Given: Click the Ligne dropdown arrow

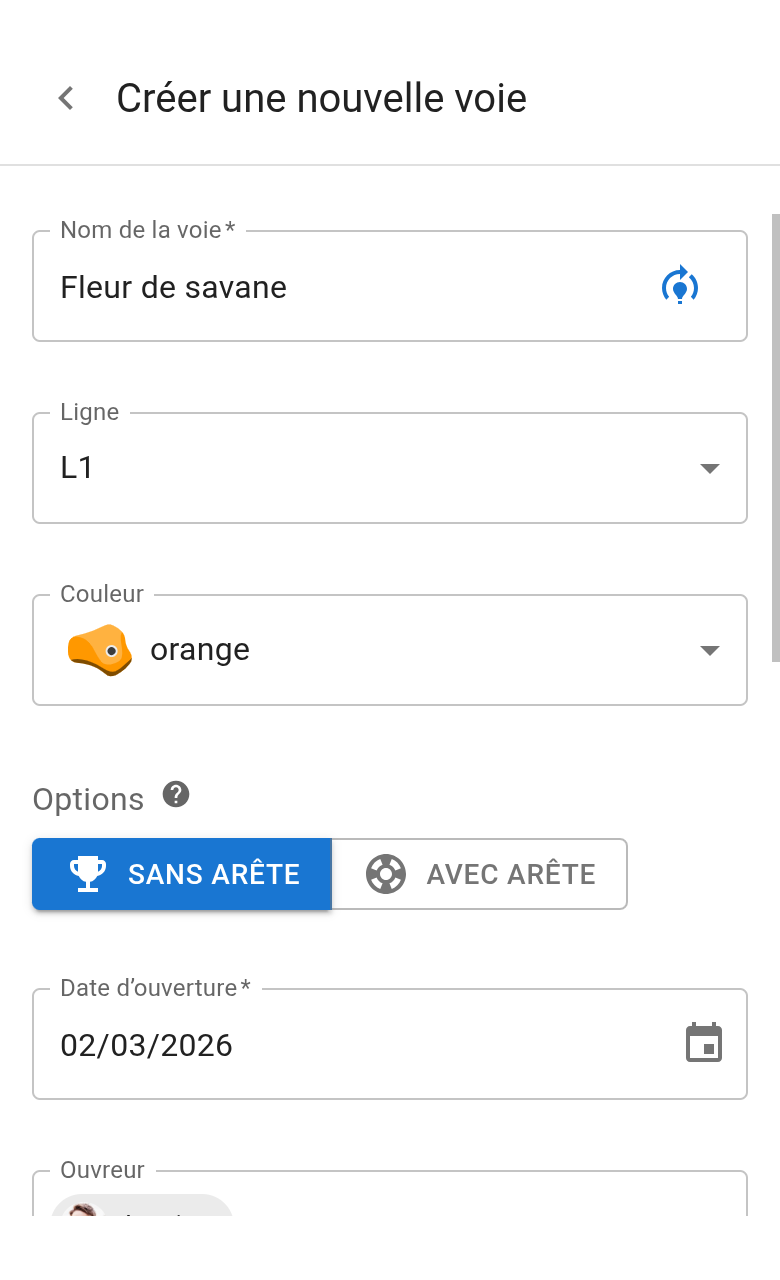Looking at the screenshot, I should [709, 467].
